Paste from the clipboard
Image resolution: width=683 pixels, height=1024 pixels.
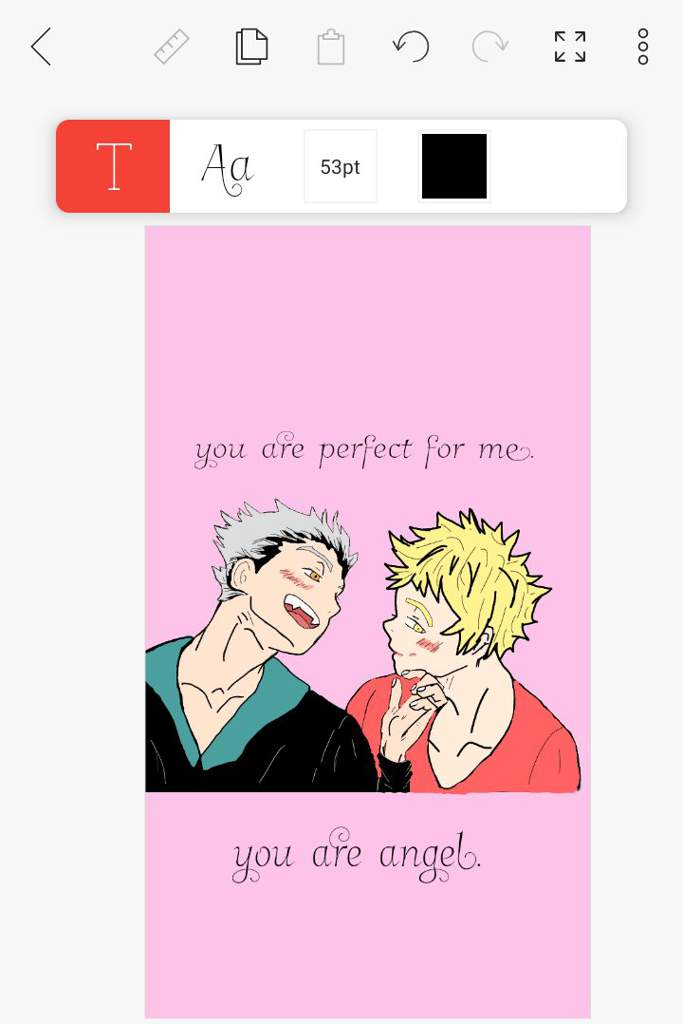click(x=331, y=47)
